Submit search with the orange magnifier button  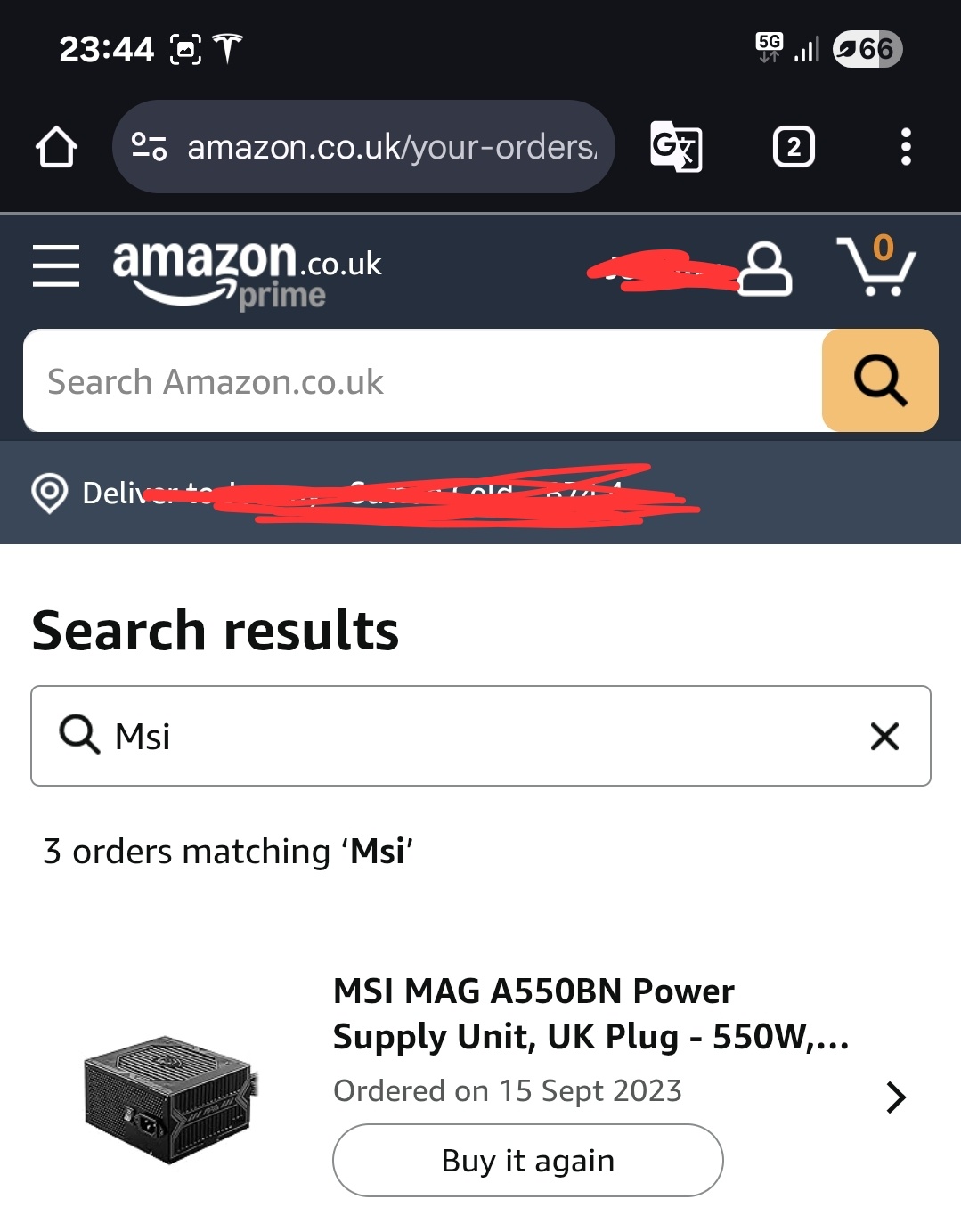(880, 381)
